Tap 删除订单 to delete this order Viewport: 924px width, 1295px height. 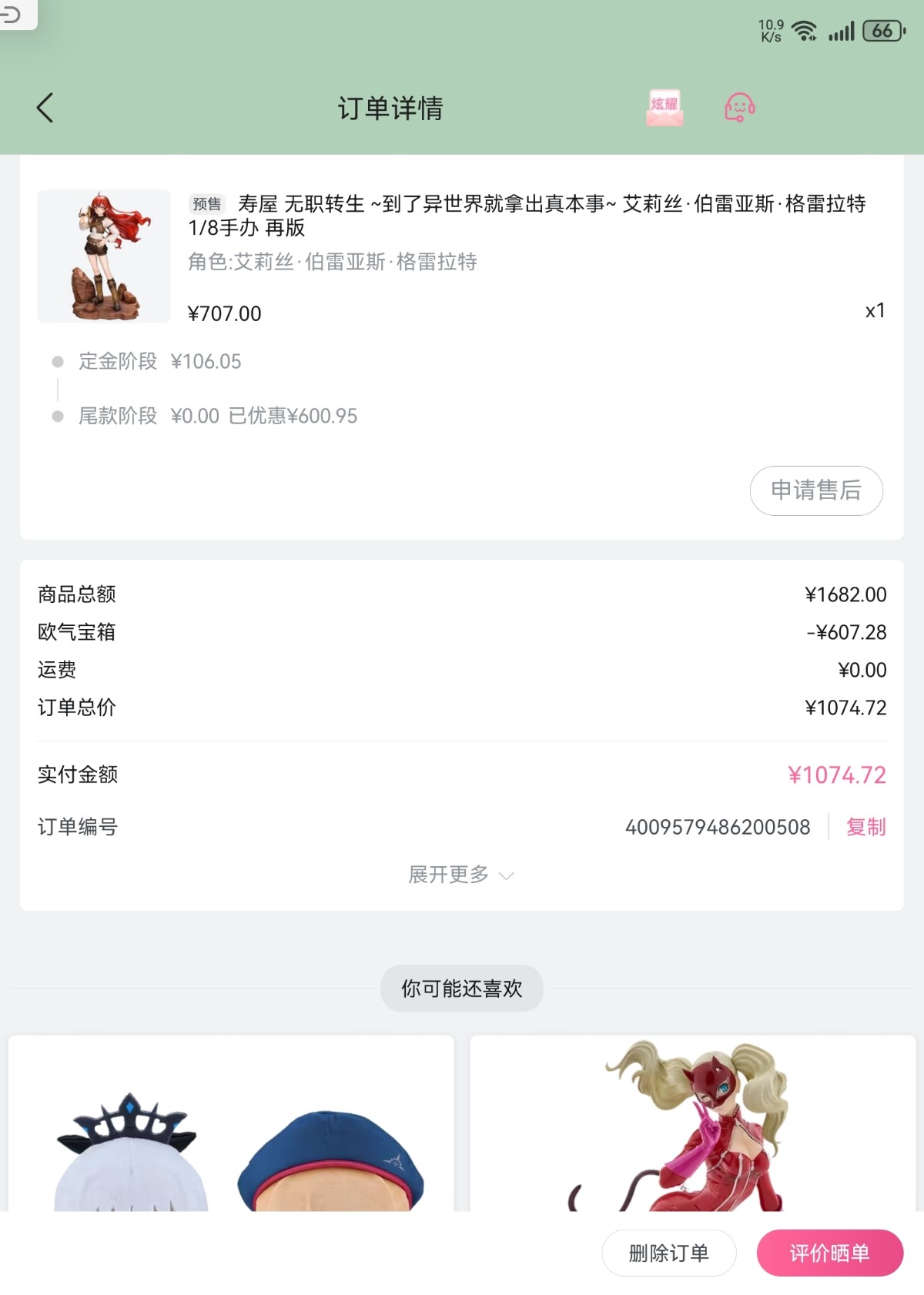coord(668,1253)
